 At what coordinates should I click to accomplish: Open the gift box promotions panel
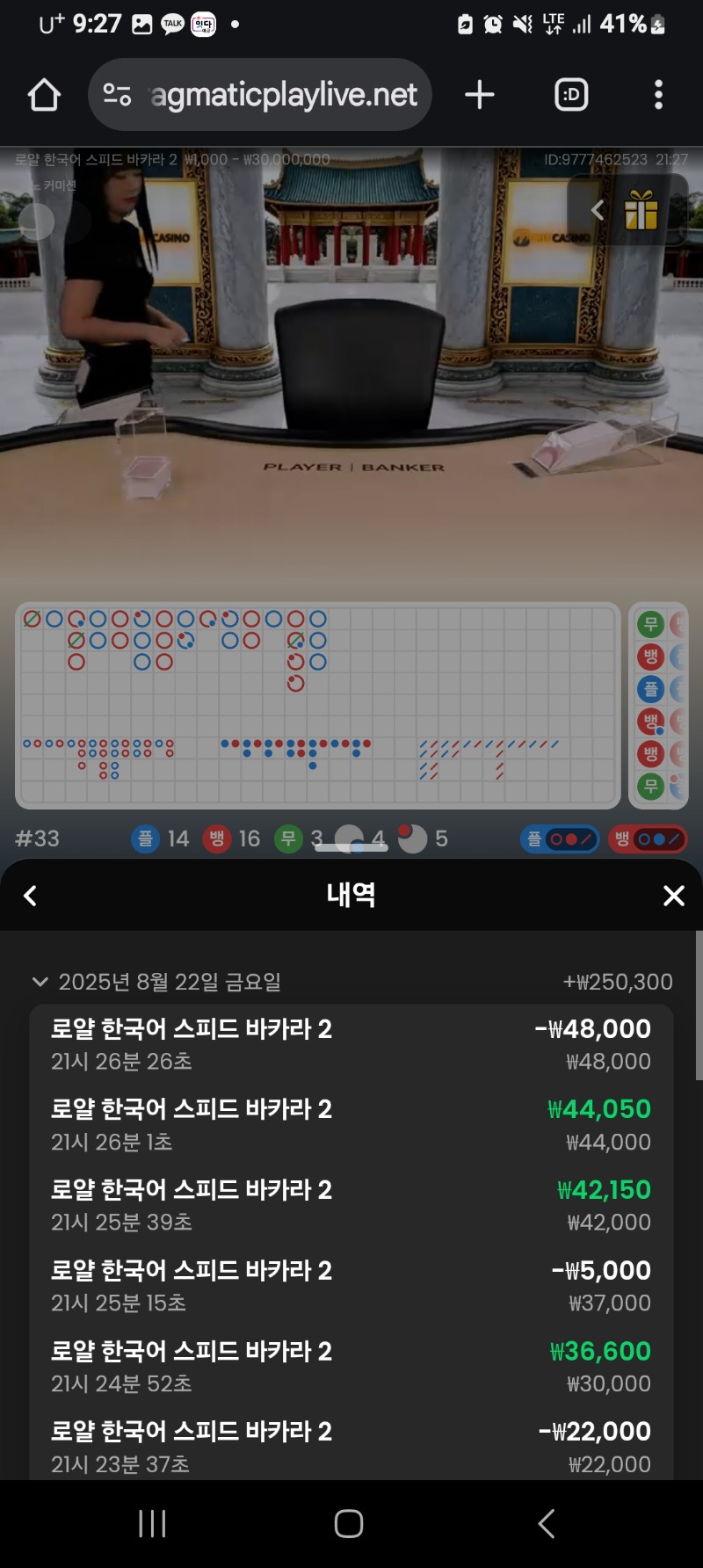641,210
